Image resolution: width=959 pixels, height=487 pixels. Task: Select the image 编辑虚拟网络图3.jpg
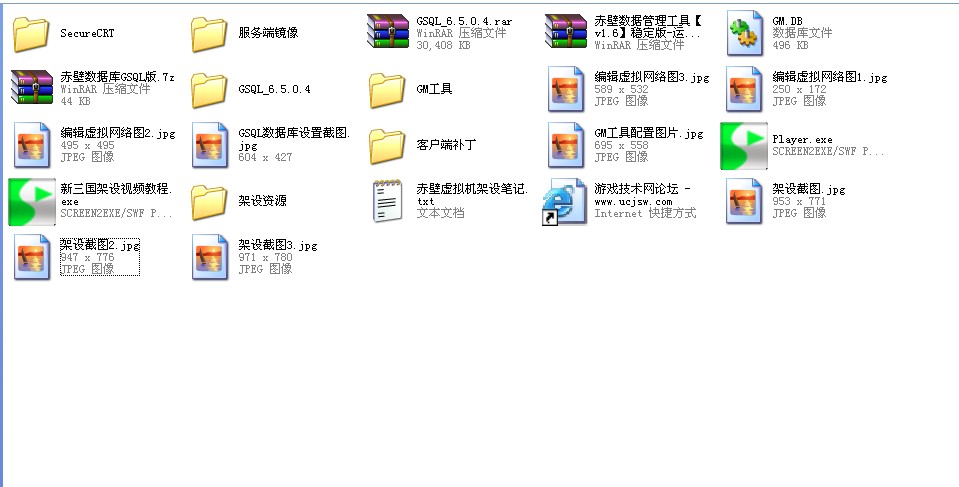[565, 89]
